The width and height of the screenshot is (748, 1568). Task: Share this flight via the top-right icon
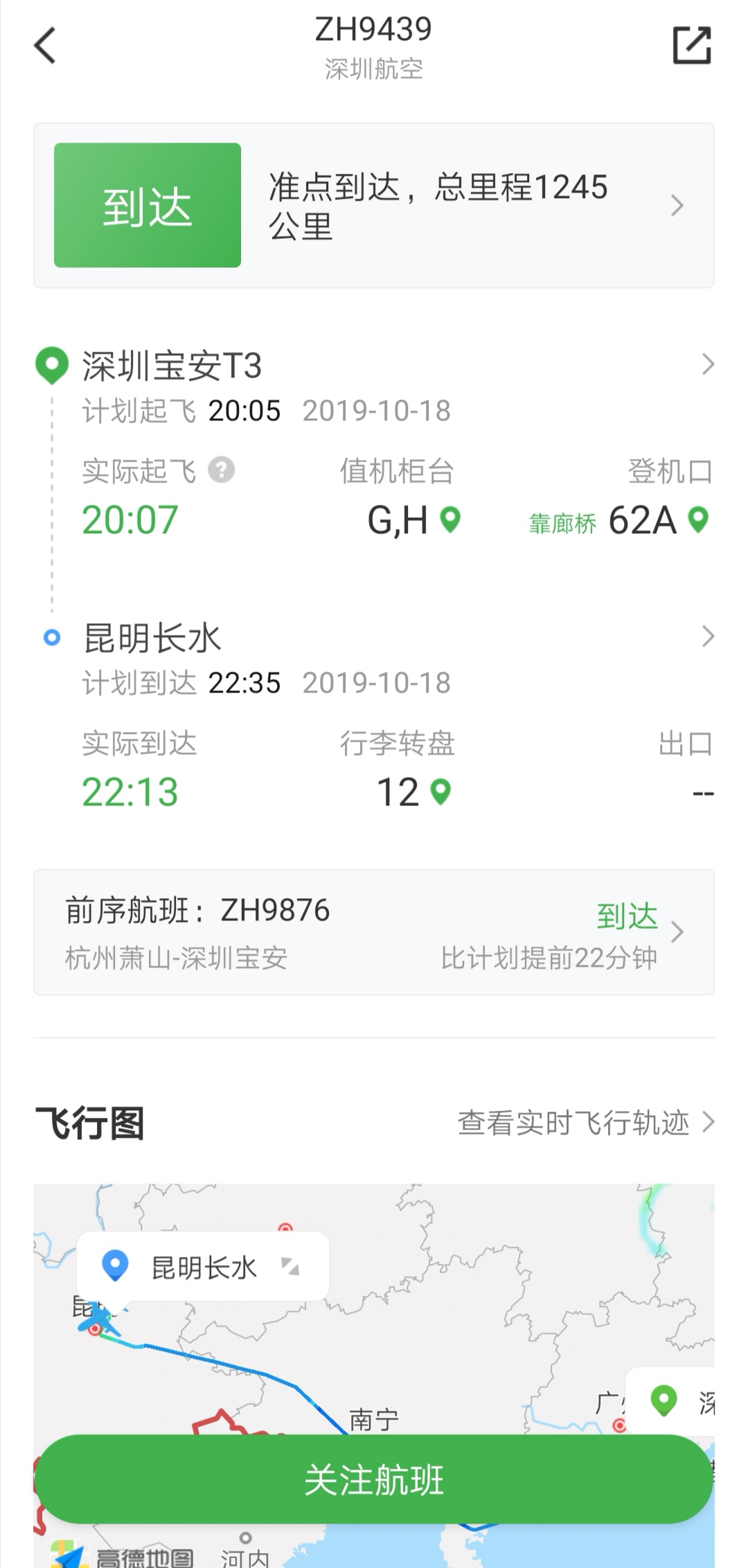click(692, 46)
